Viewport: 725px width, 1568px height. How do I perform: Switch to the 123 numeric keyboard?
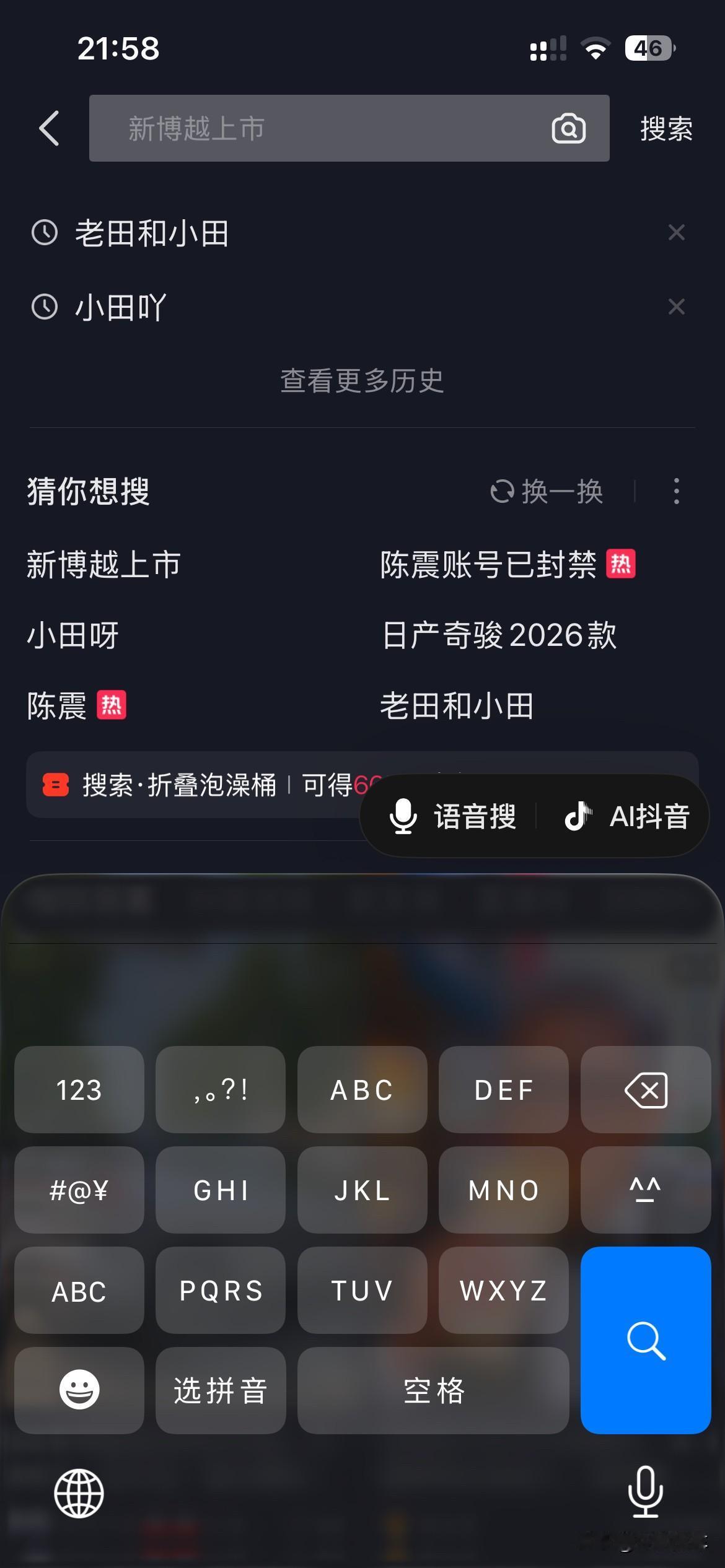(79, 1091)
